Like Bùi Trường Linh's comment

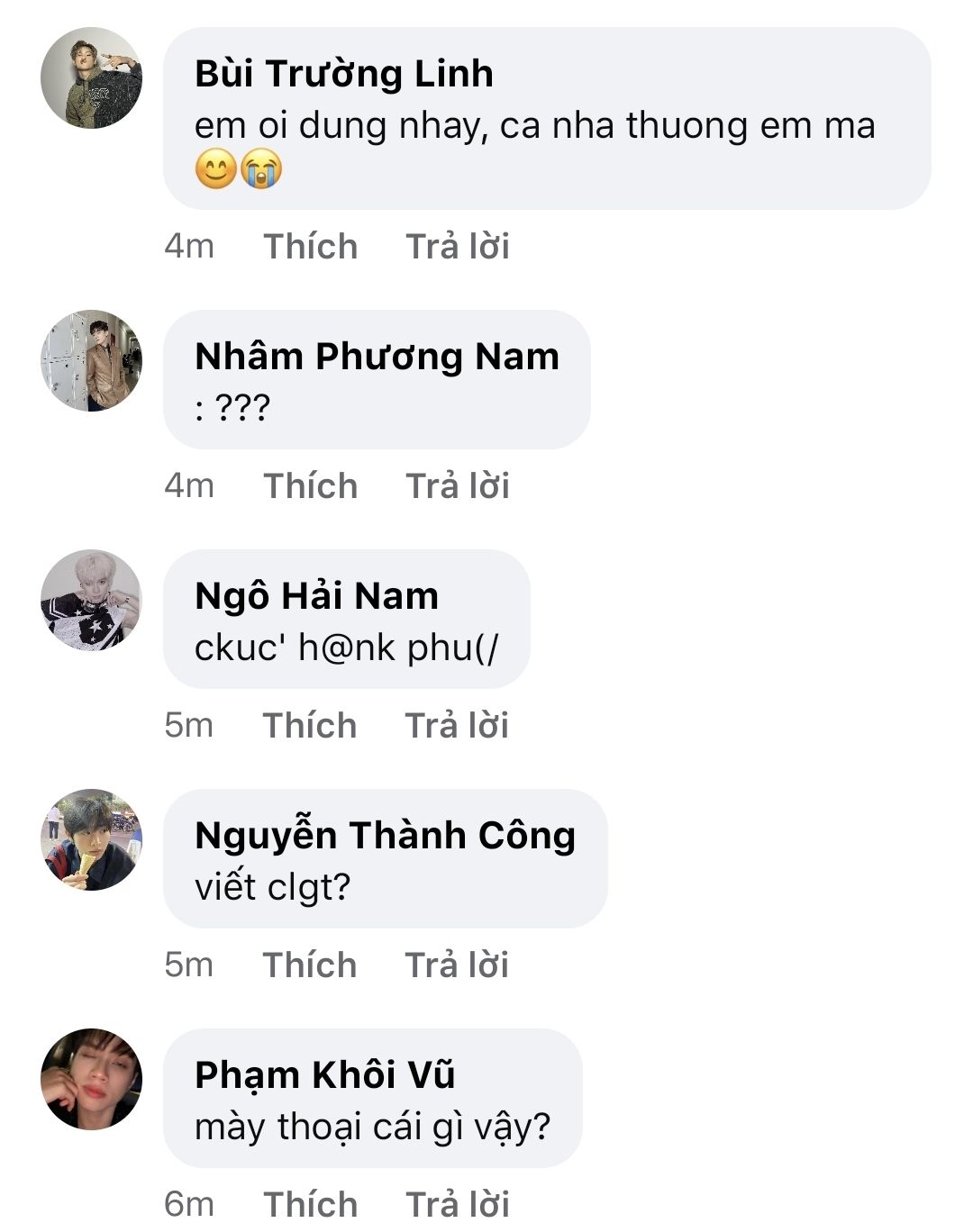click(310, 246)
